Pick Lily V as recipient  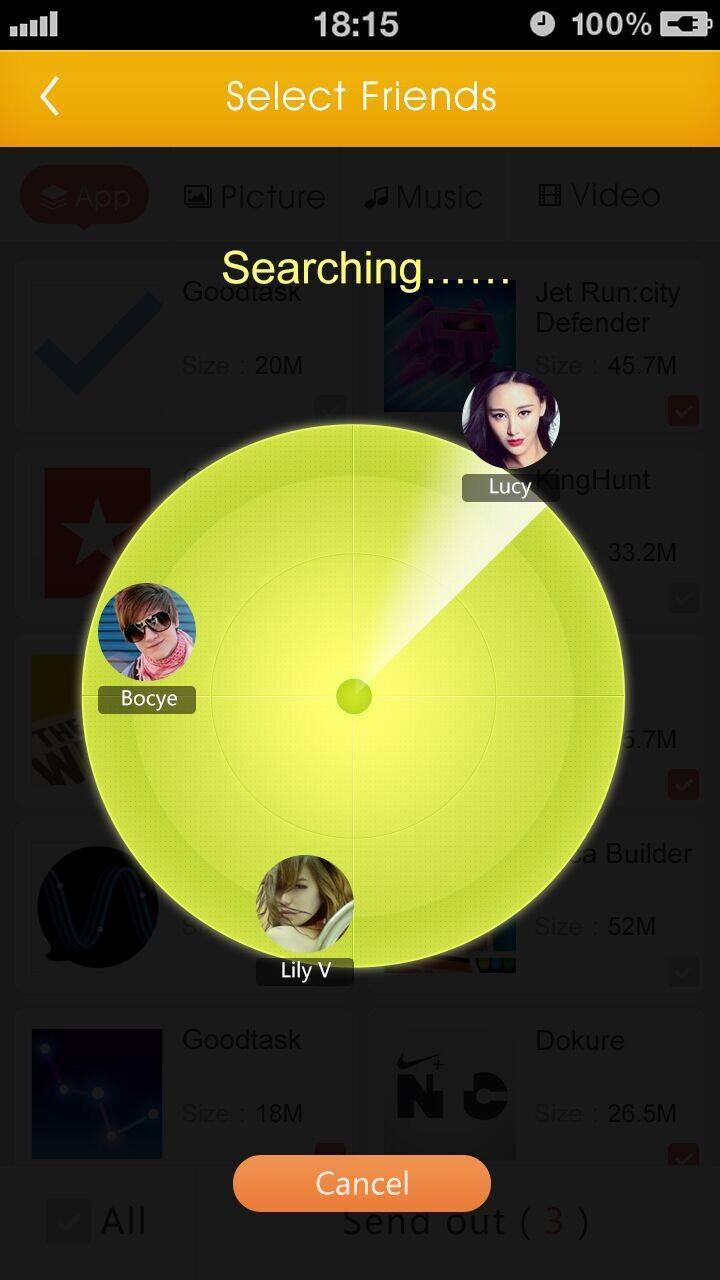tap(305, 905)
